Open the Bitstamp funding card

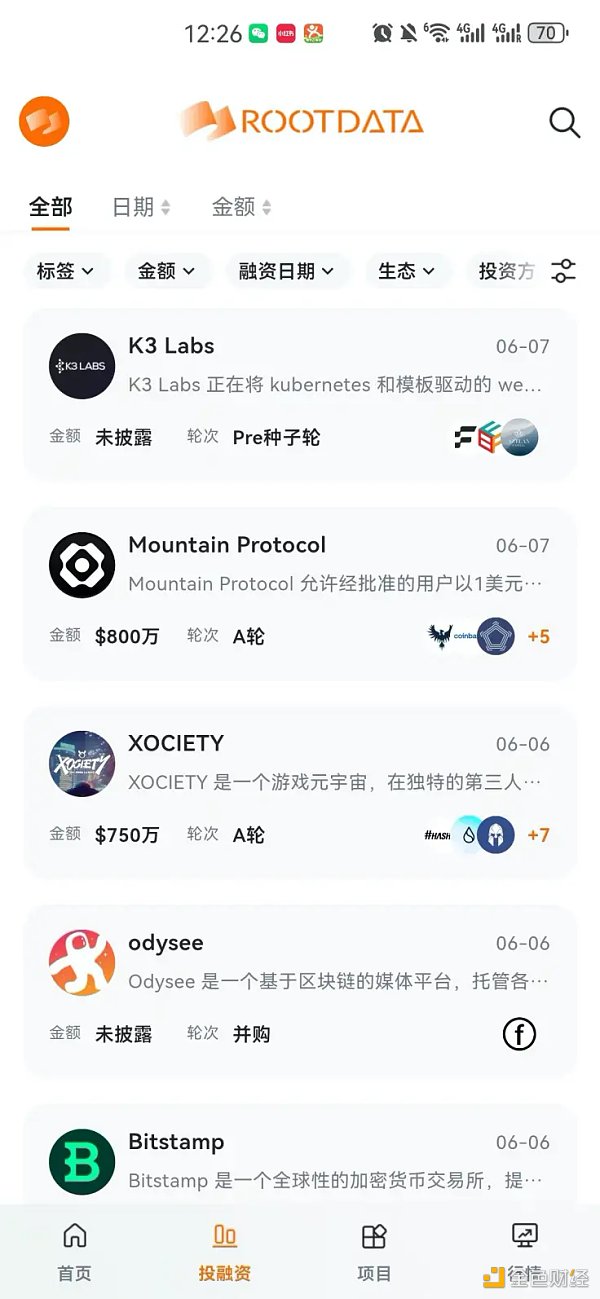point(300,1160)
